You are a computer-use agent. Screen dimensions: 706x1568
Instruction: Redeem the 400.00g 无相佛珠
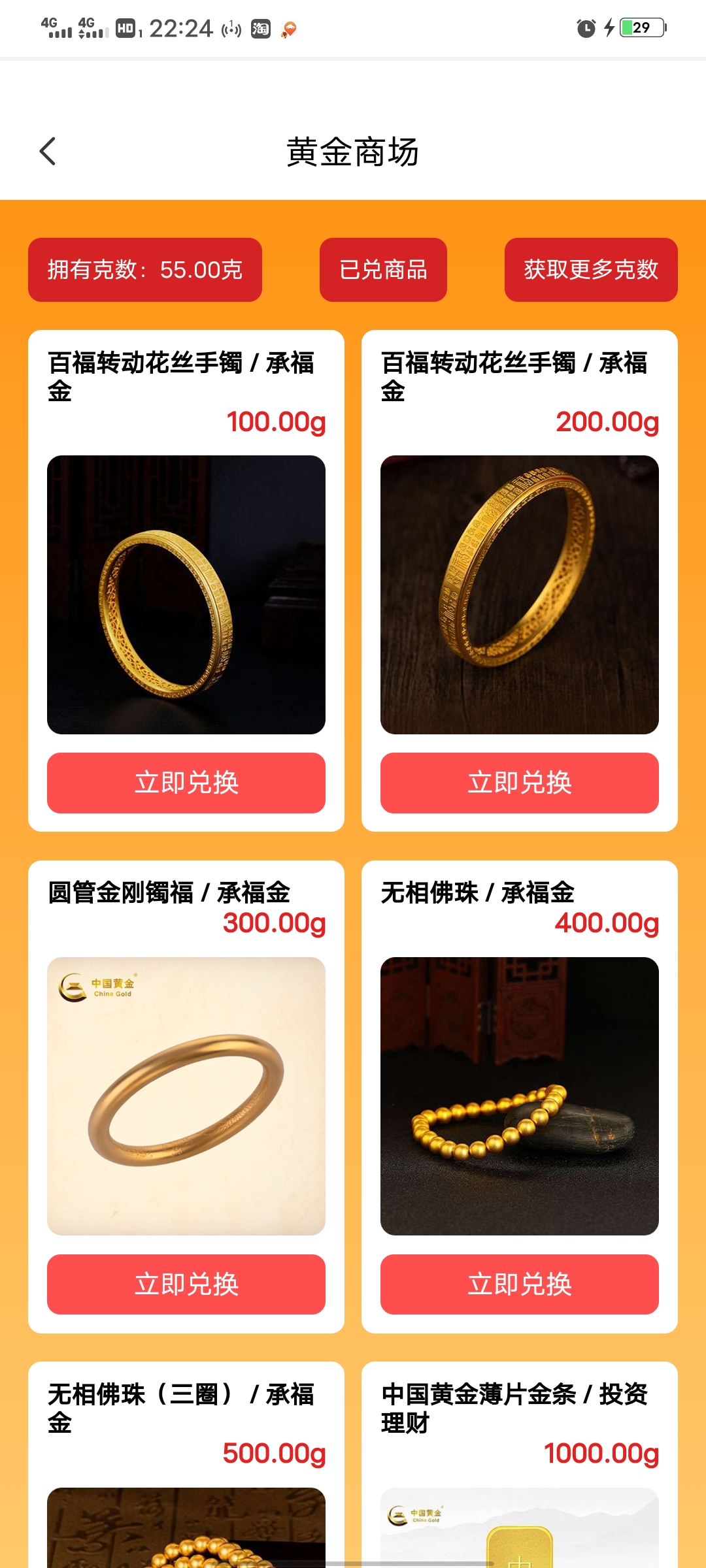coord(519,1284)
